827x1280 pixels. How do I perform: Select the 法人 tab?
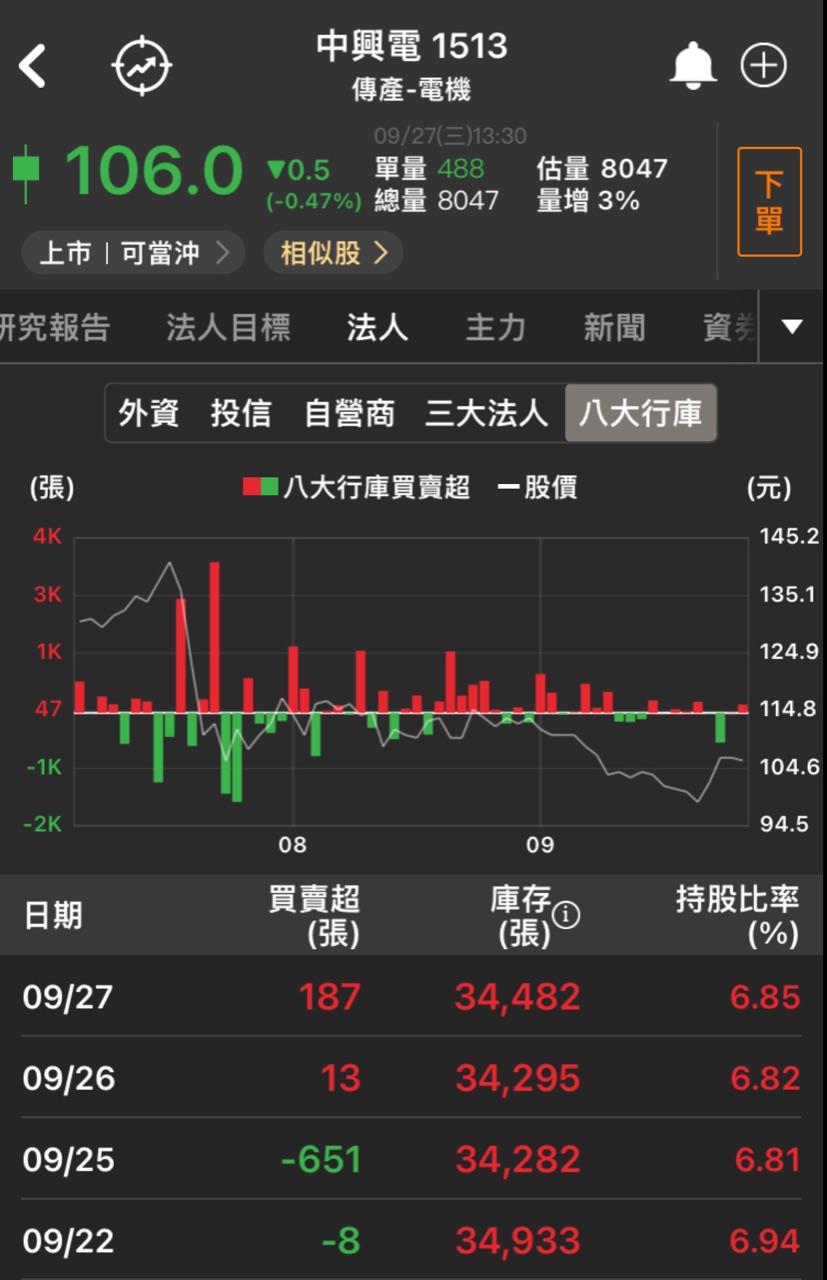(x=377, y=327)
